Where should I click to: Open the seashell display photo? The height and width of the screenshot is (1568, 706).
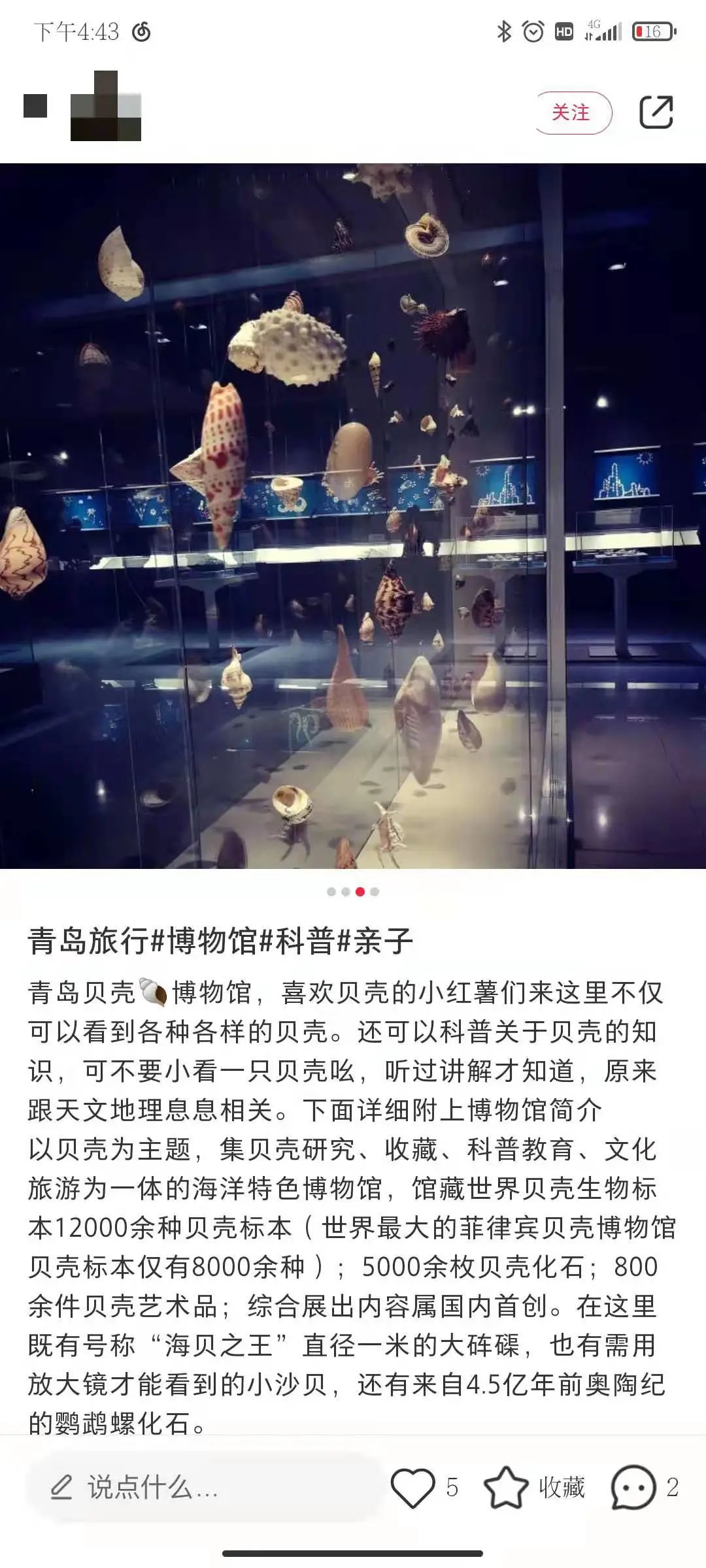[x=353, y=516]
